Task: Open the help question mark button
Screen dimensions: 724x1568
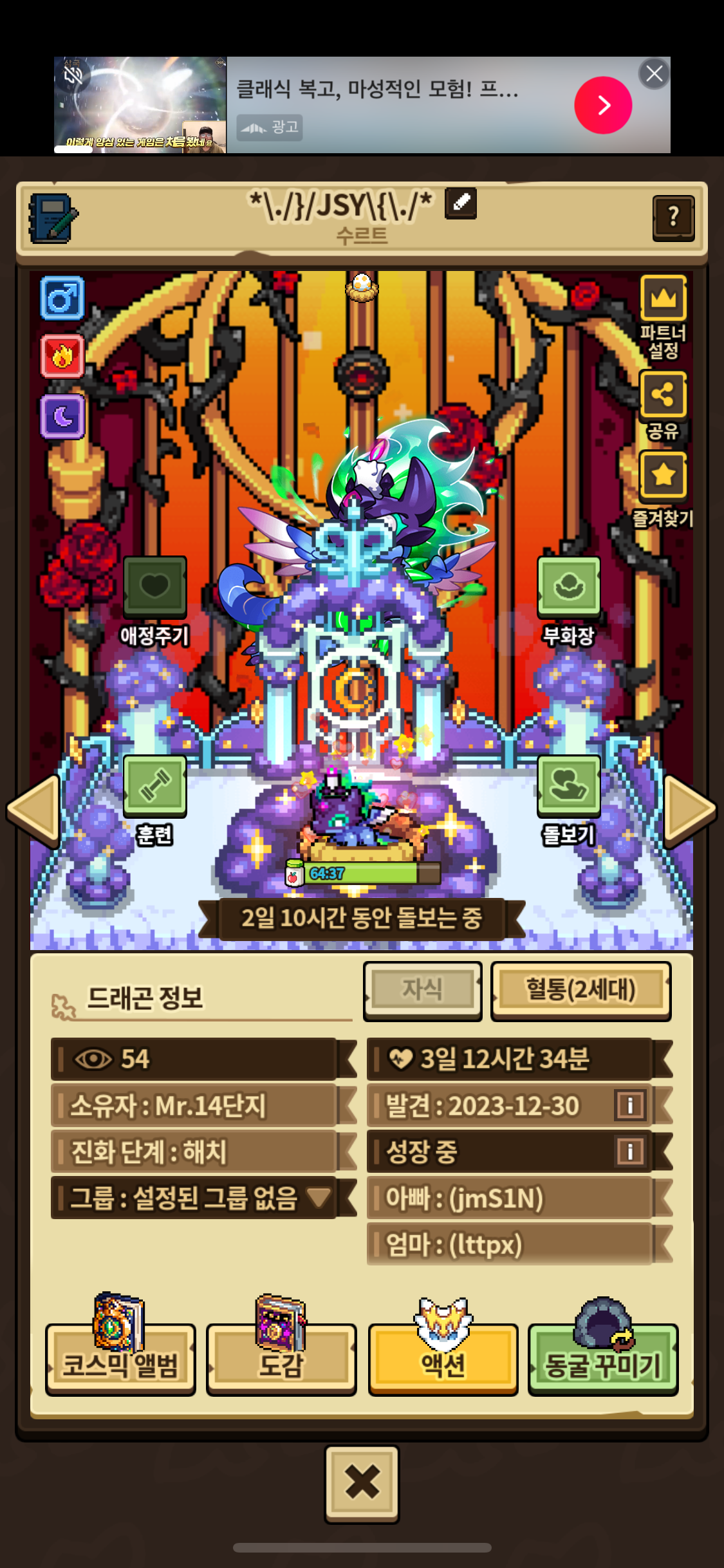Action: click(x=673, y=217)
